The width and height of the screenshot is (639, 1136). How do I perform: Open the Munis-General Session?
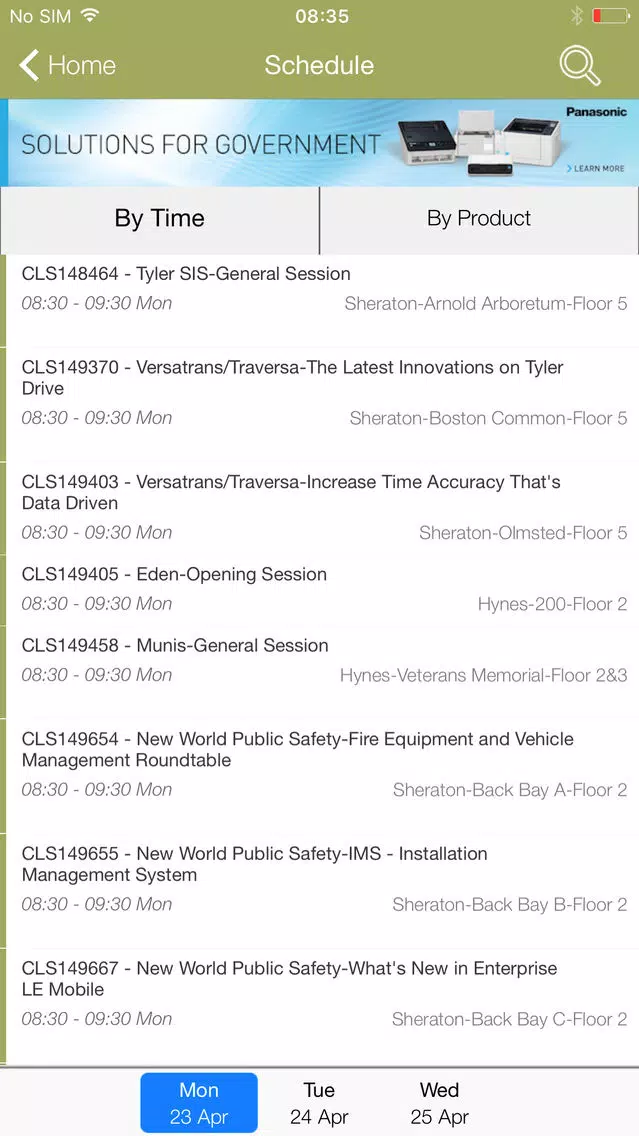pos(320,660)
